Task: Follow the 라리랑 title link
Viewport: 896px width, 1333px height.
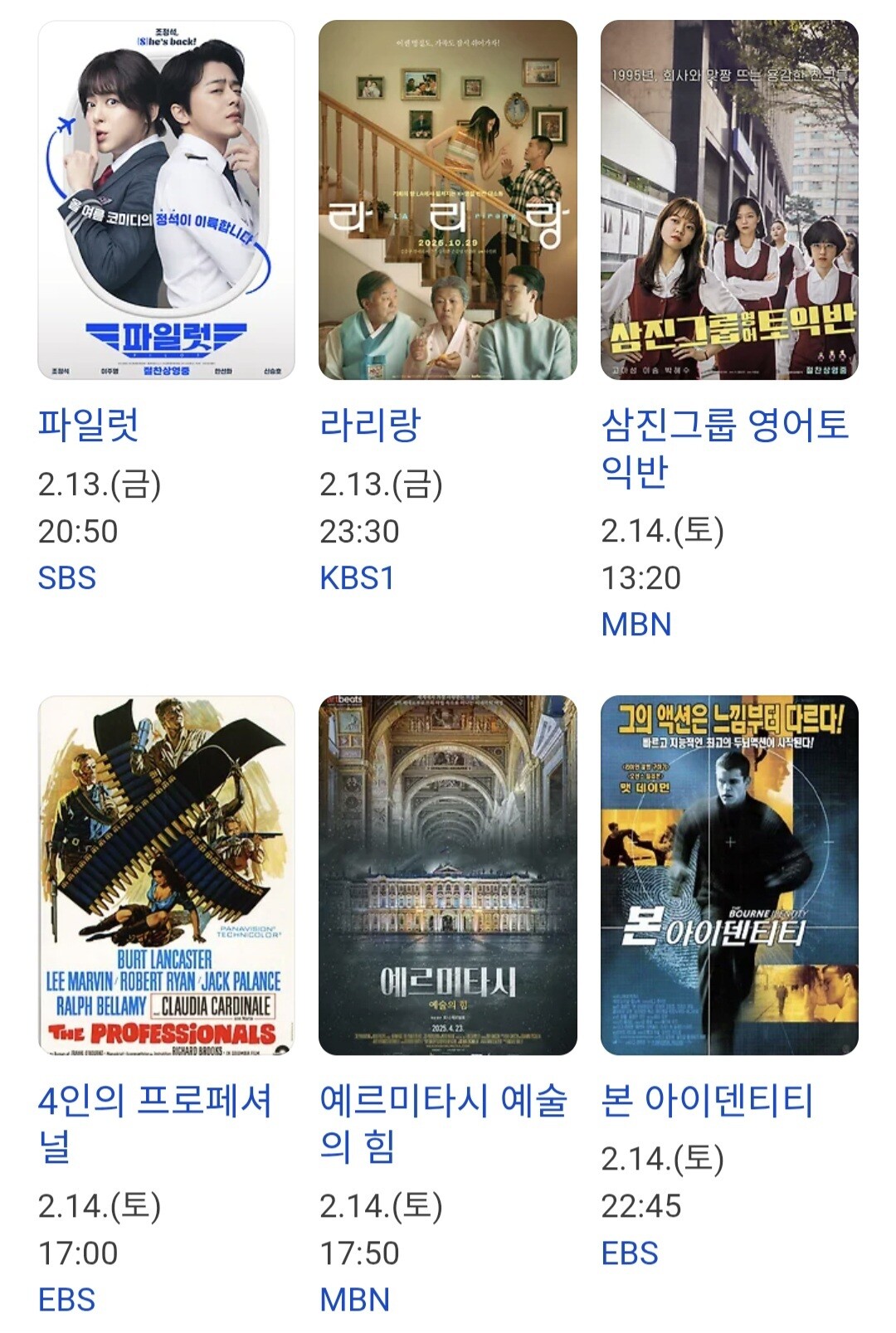Action: [370, 424]
